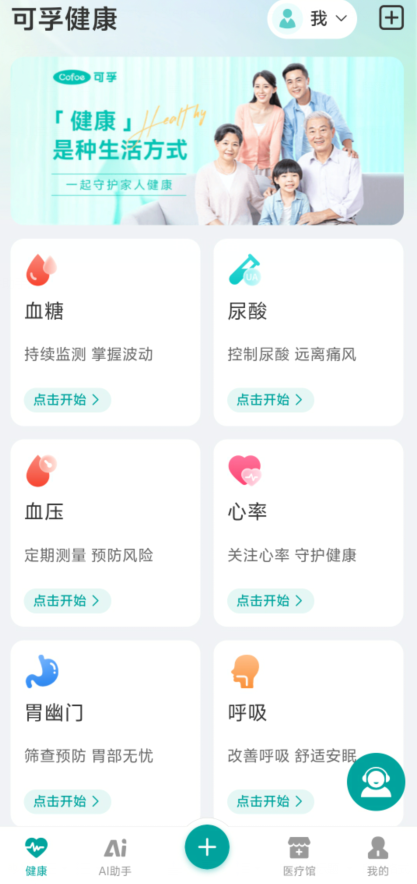Image resolution: width=417 pixels, height=884 pixels.
Task: Switch to the AI助手 tab
Action: pyautogui.click(x=115, y=856)
